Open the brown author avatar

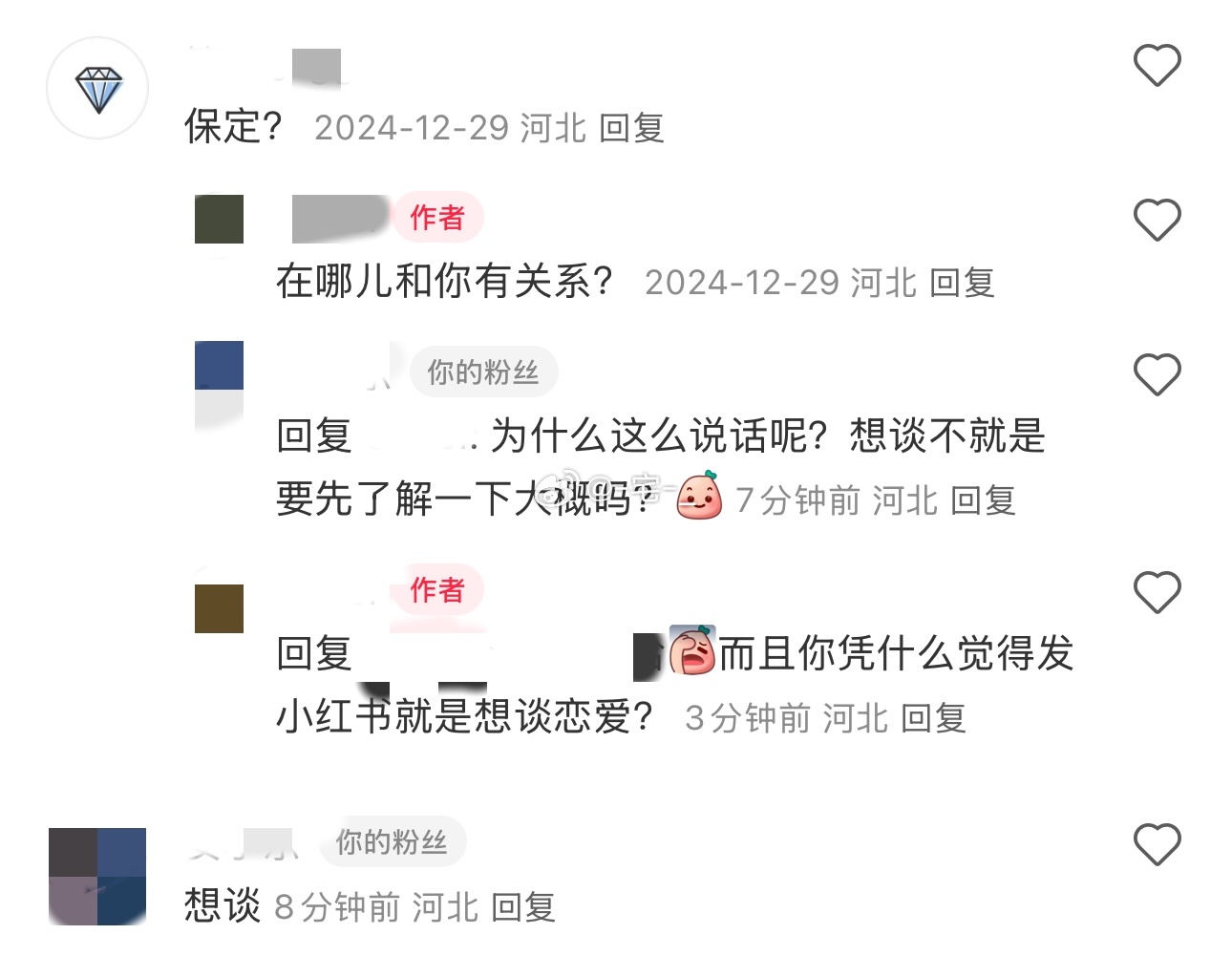(219, 608)
